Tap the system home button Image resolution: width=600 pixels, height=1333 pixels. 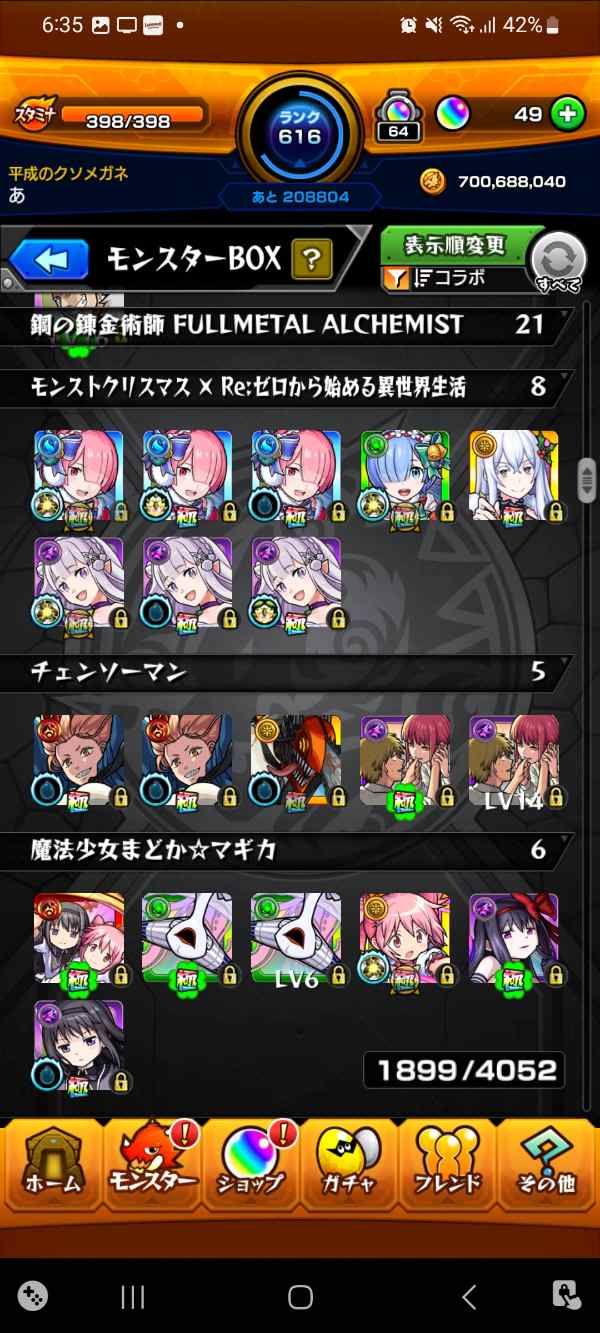point(300,1297)
